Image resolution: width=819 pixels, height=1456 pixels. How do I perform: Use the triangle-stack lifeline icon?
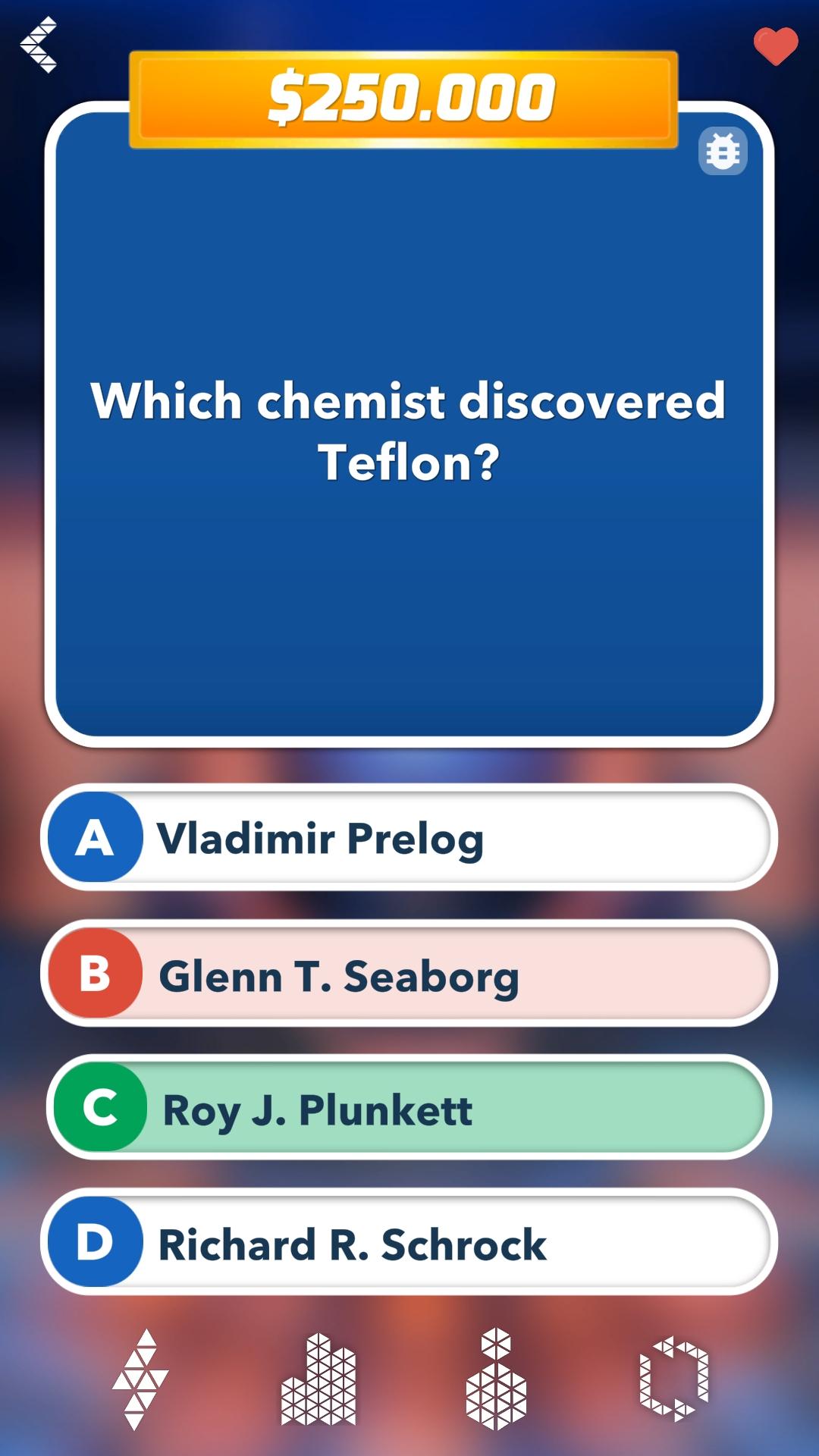coord(140,1379)
